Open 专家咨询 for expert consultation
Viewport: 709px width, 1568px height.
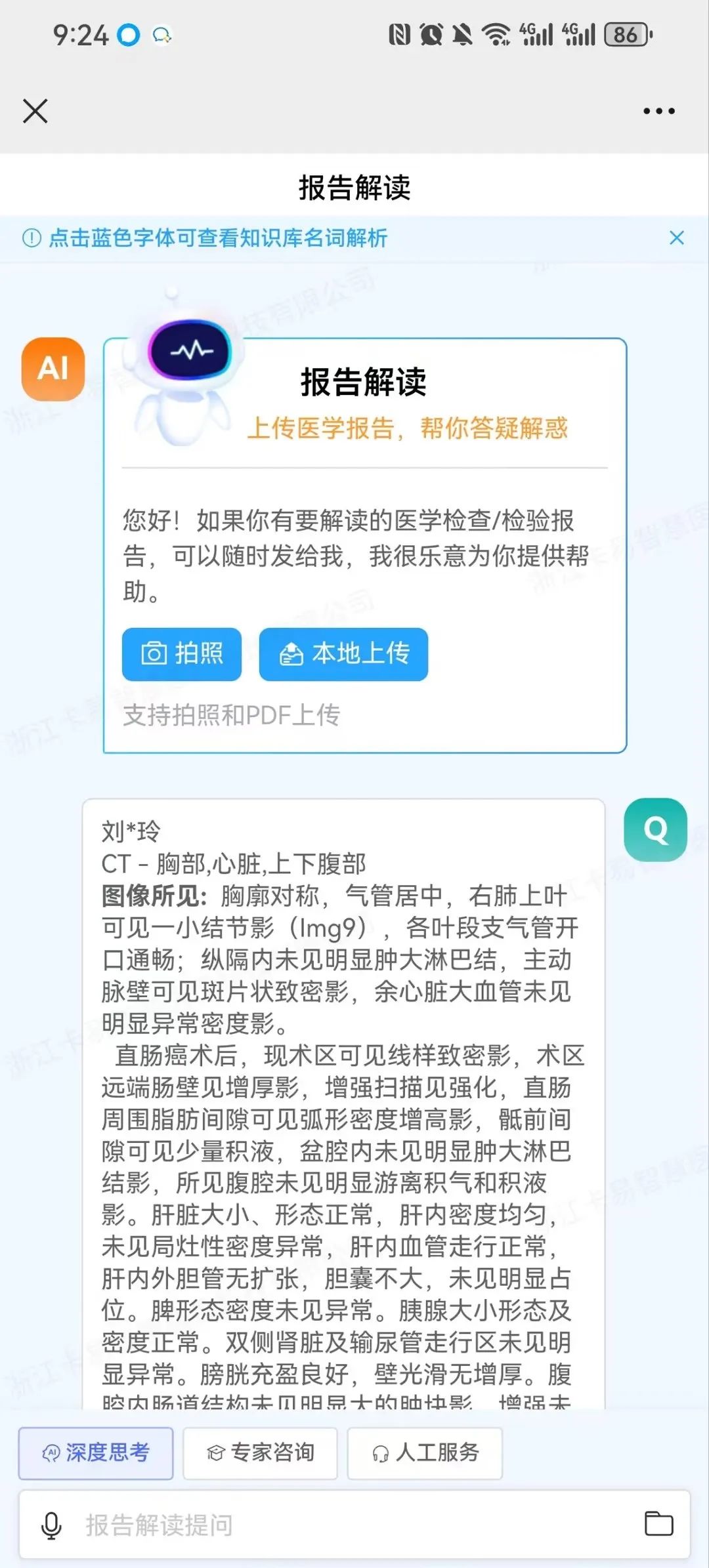260,1453
